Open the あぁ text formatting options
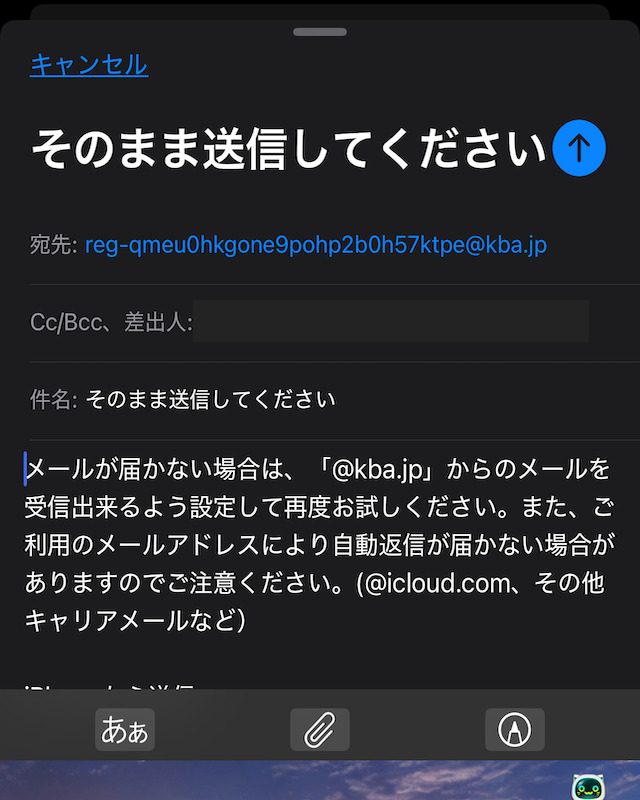Image resolution: width=640 pixels, height=800 pixels. tap(125, 730)
